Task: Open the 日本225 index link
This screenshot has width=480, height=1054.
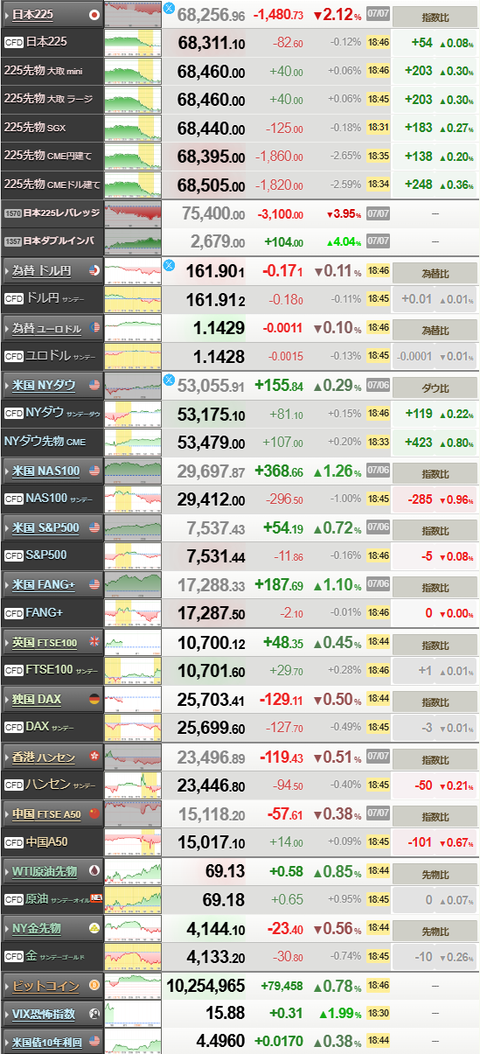Action: click(30, 13)
